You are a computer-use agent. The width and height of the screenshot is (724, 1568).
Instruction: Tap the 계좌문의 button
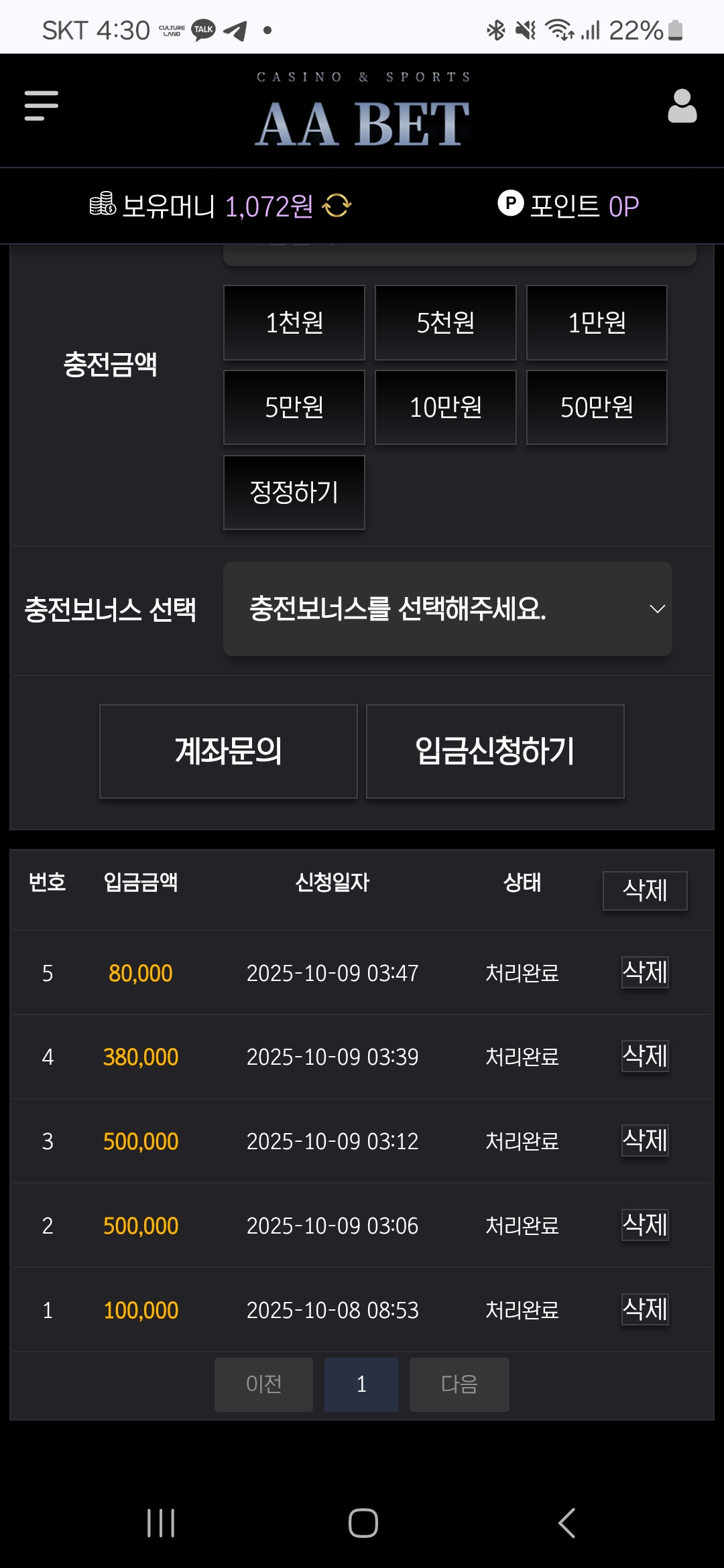[x=228, y=751]
